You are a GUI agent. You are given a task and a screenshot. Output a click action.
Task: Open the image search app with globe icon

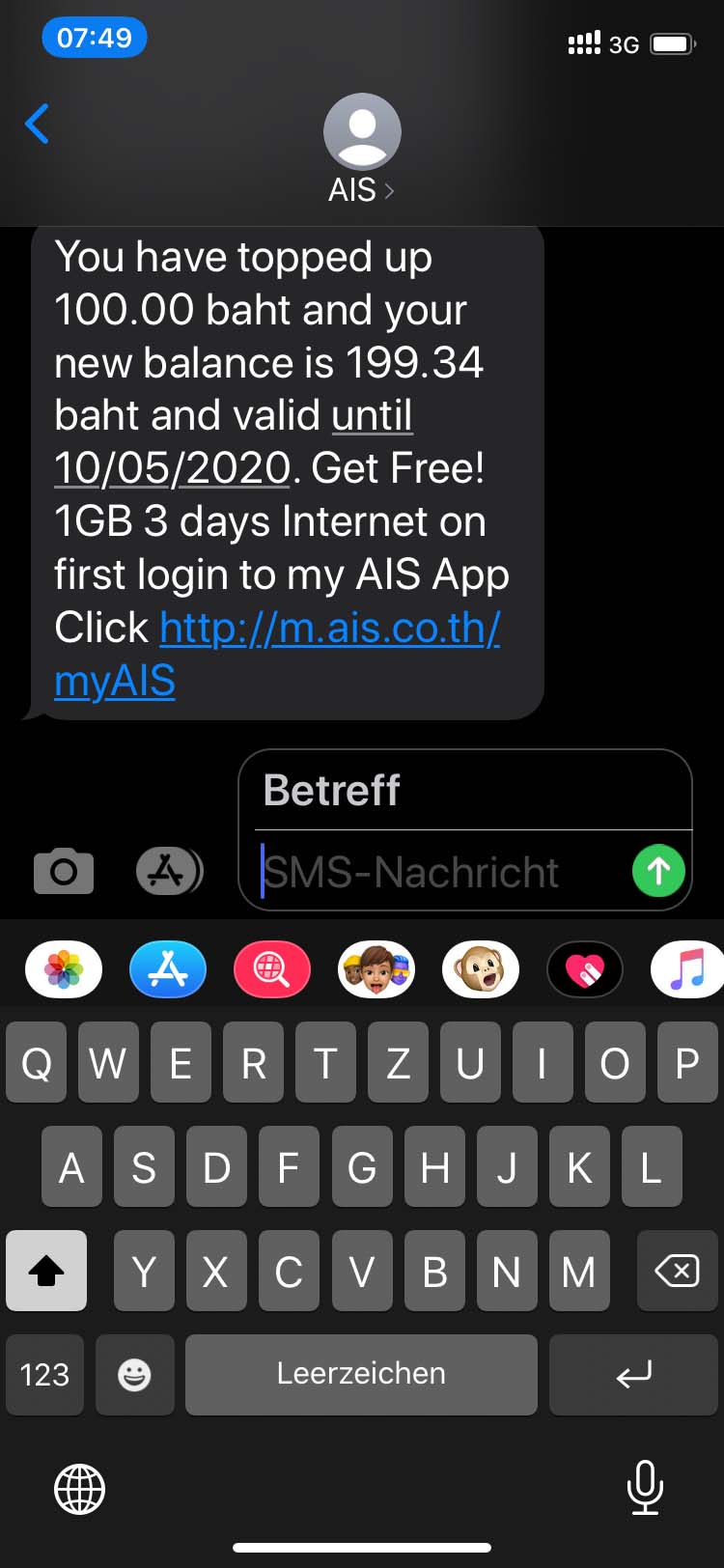tap(272, 969)
